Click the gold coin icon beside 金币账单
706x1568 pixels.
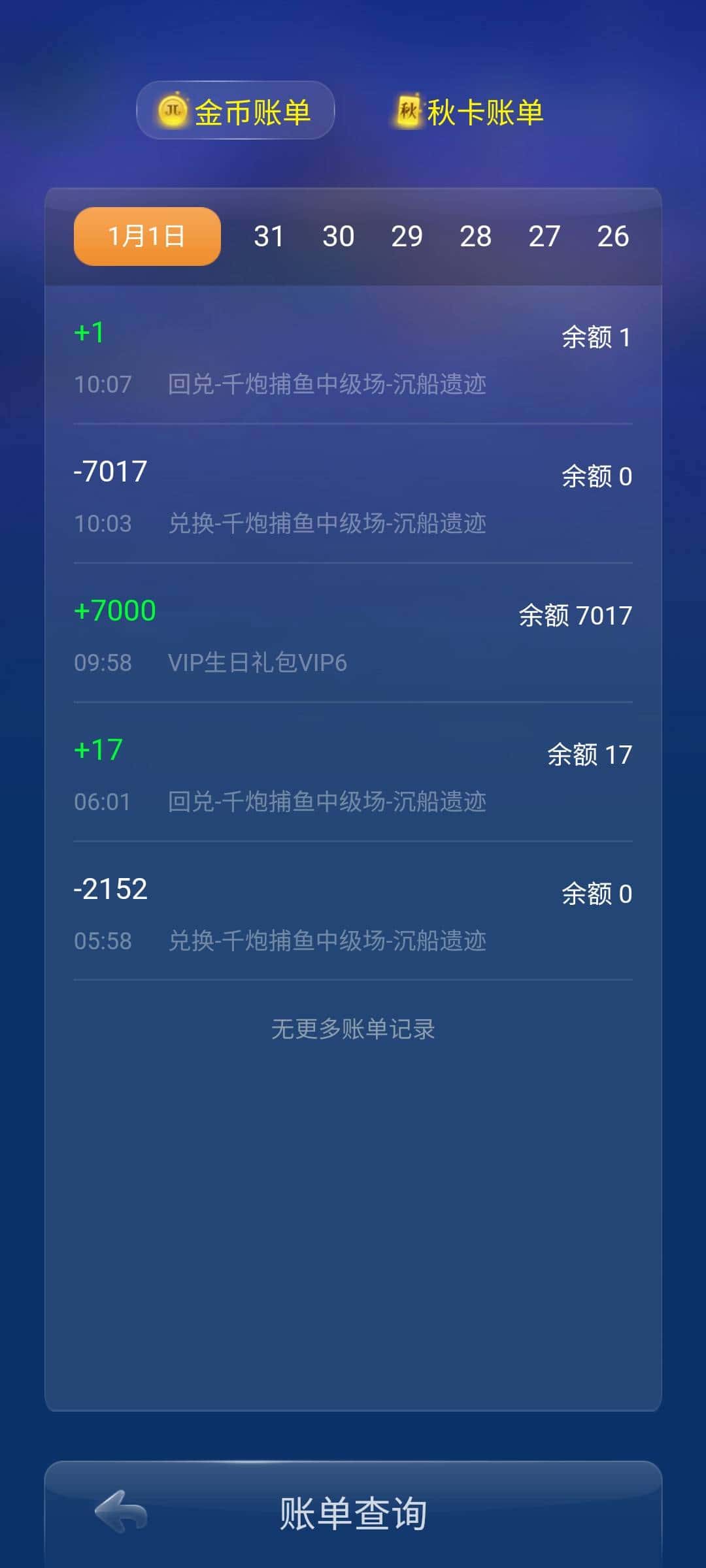coord(172,112)
